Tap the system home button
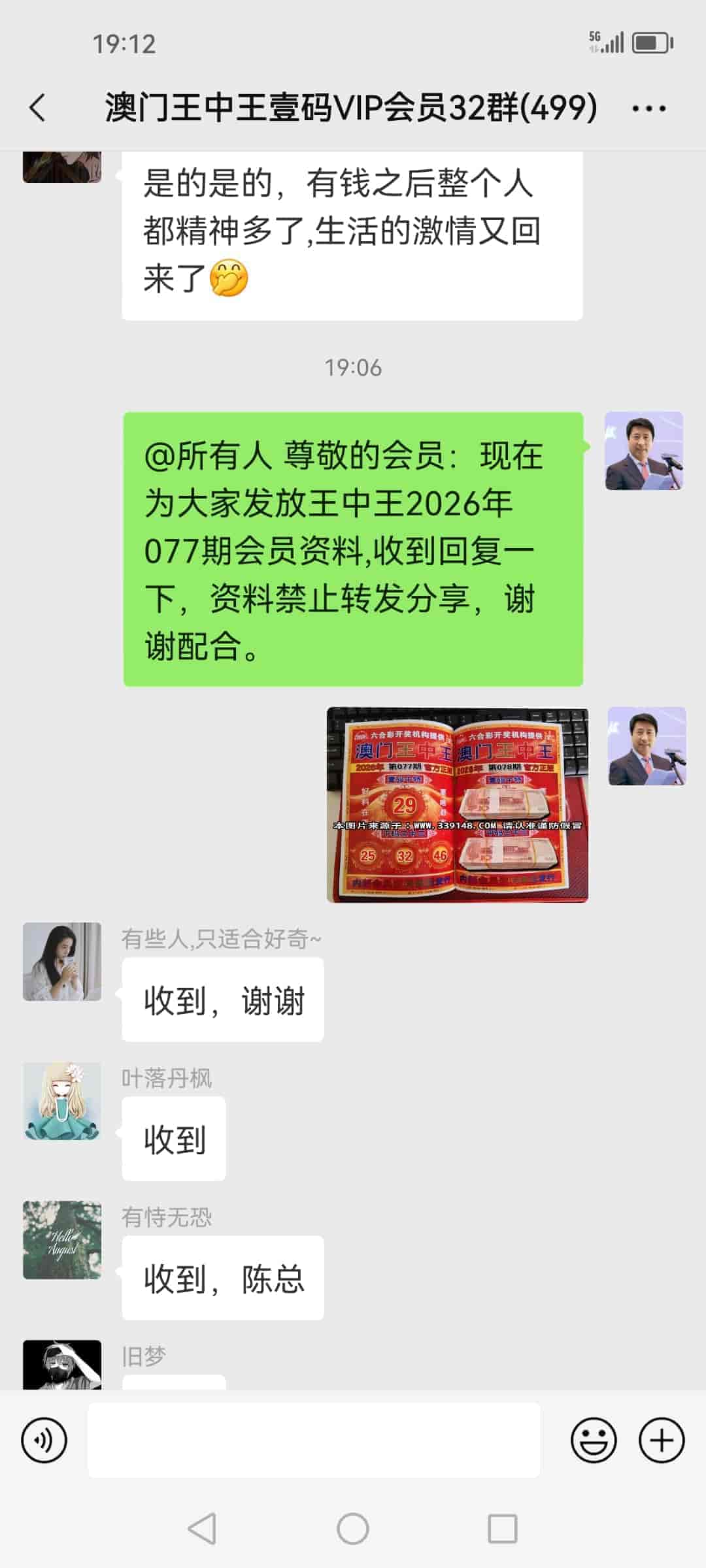This screenshot has height=1568, width=706. 353,1529
